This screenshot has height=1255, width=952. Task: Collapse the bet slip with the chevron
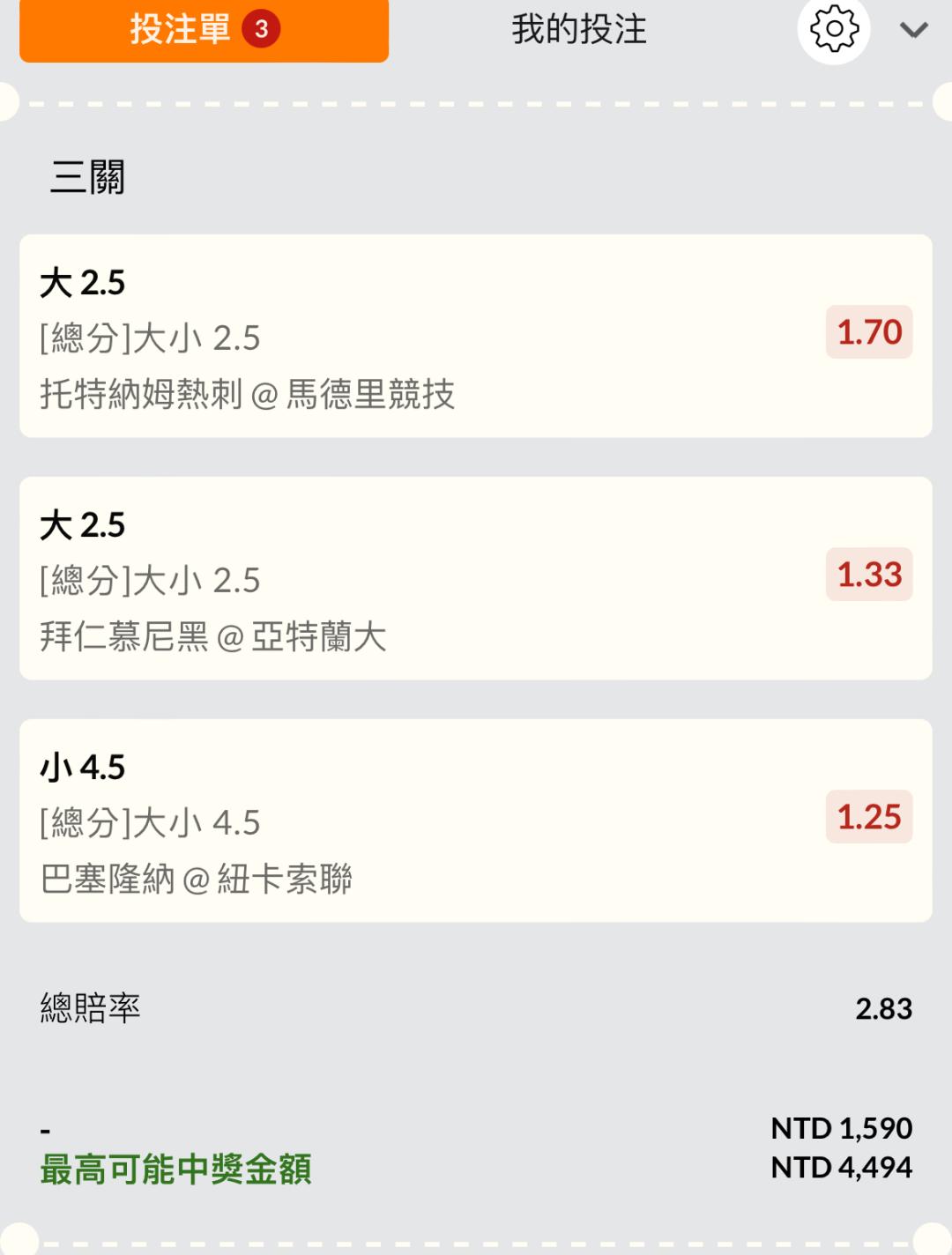pos(913,30)
